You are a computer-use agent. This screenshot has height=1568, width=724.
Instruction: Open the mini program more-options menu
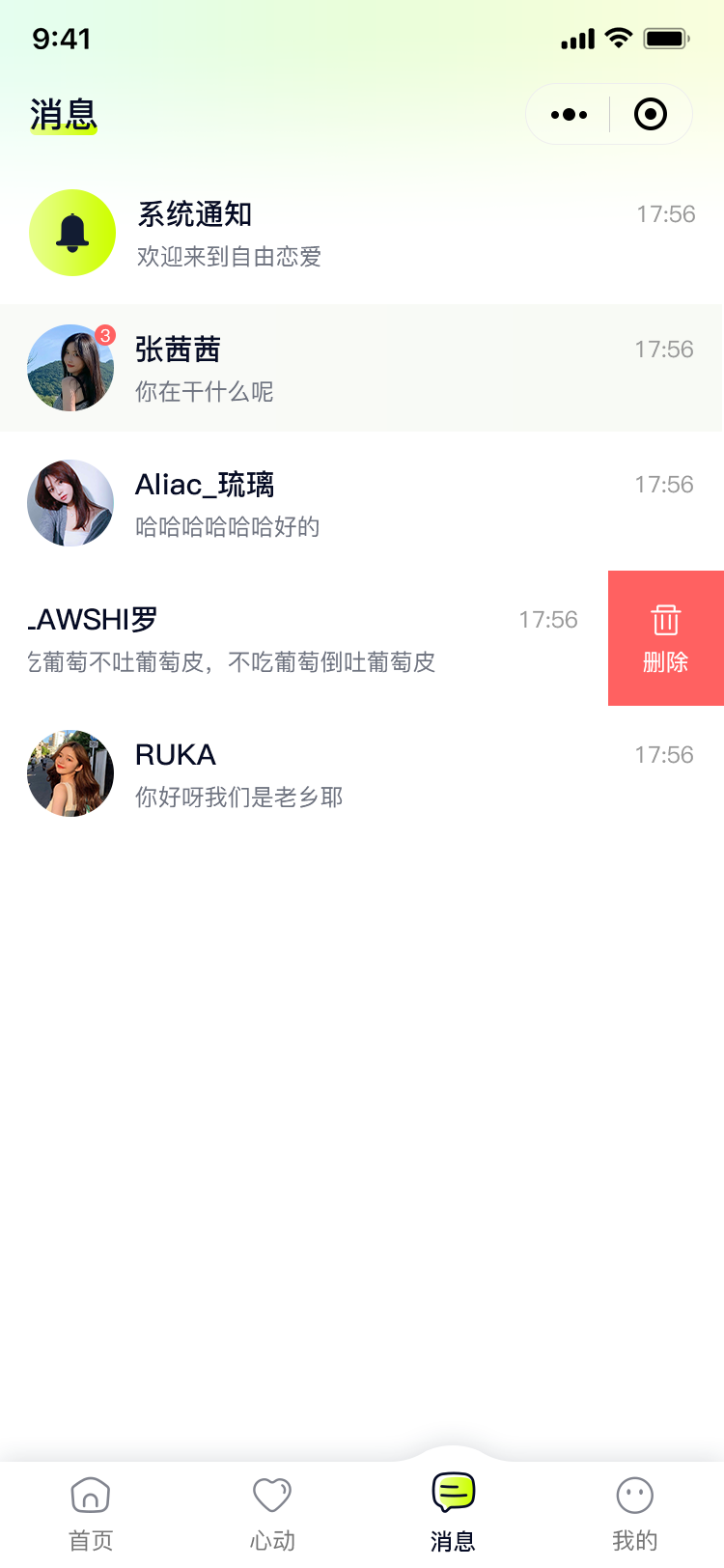point(569,115)
